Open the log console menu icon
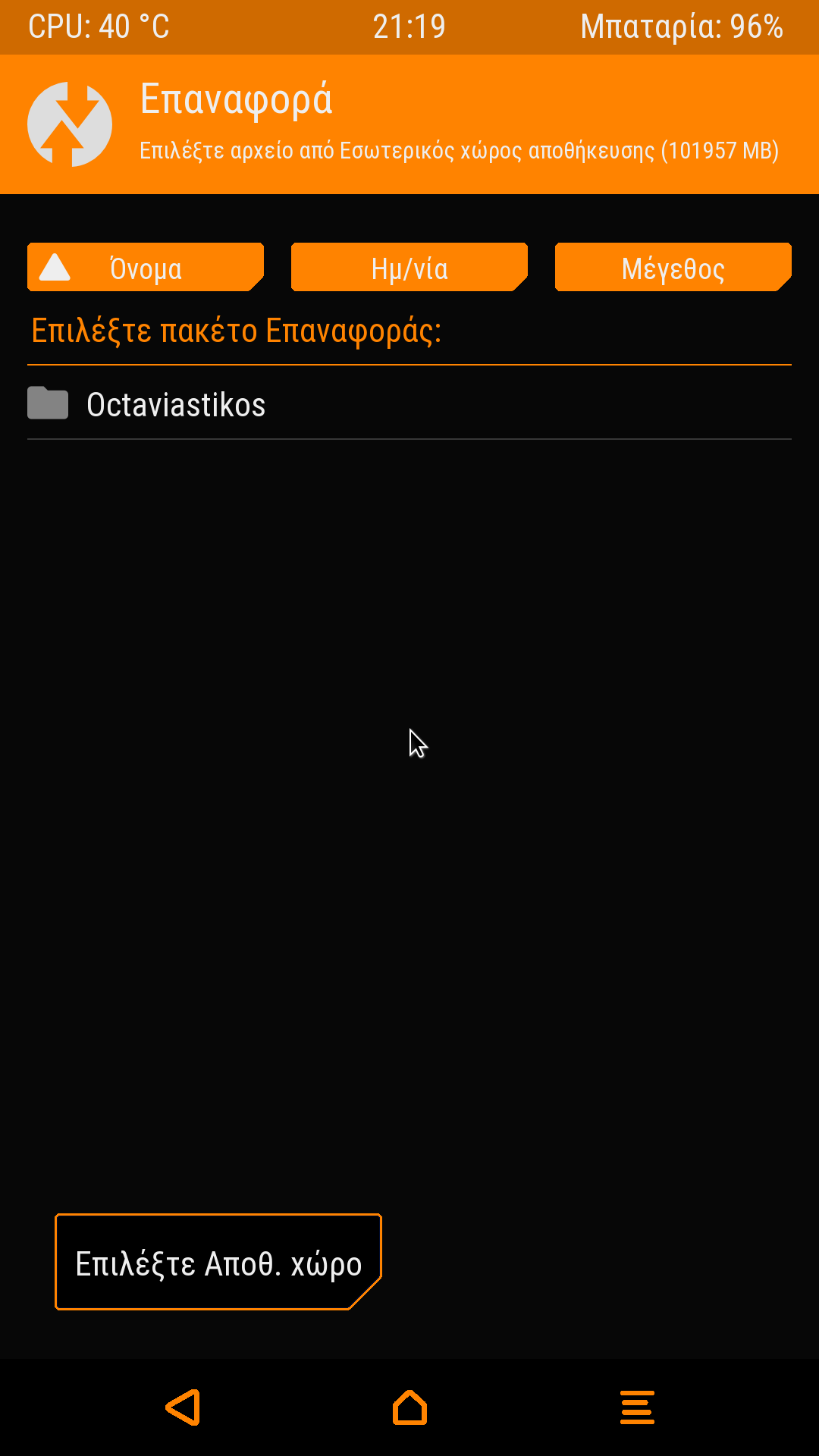The image size is (819, 1456). click(x=637, y=1407)
